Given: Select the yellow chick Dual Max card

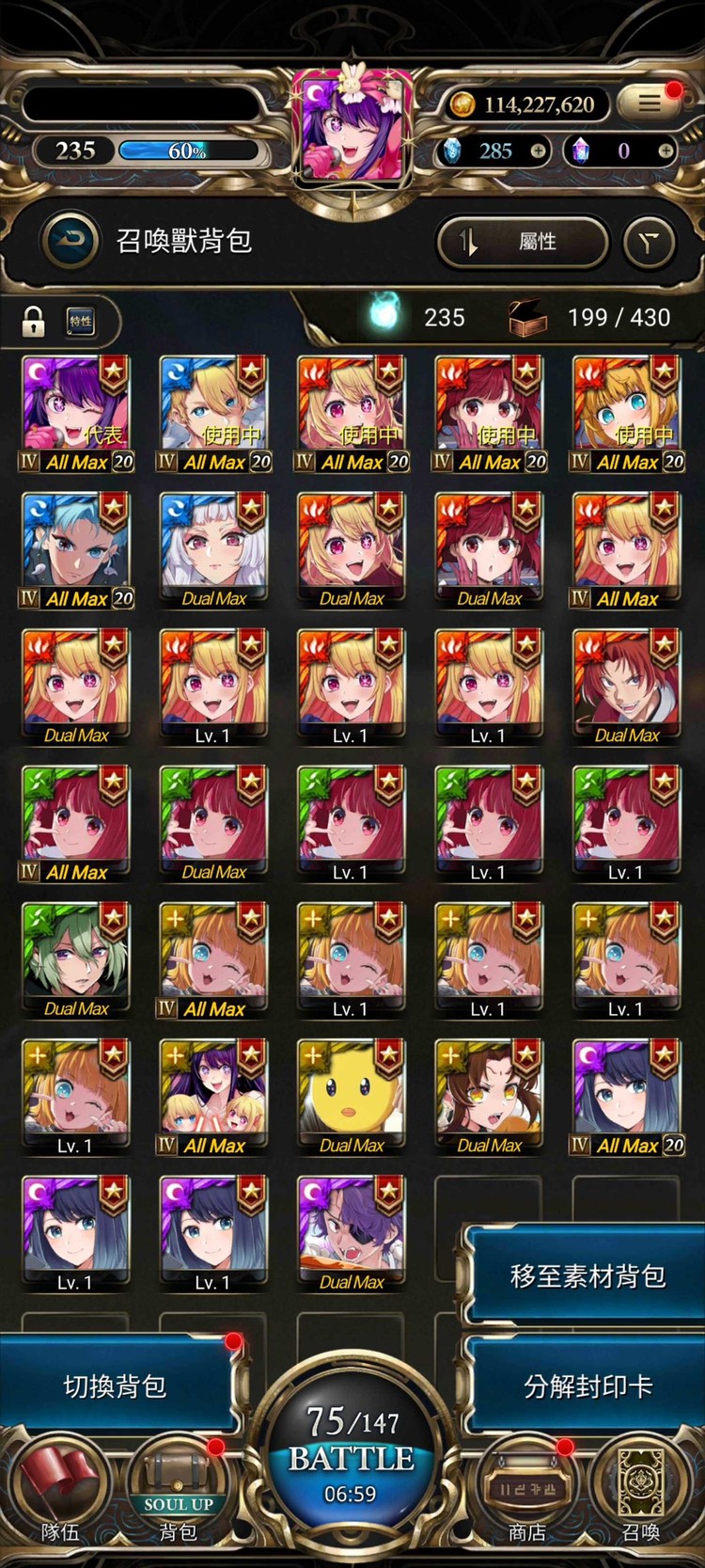Looking at the screenshot, I should [352, 1096].
